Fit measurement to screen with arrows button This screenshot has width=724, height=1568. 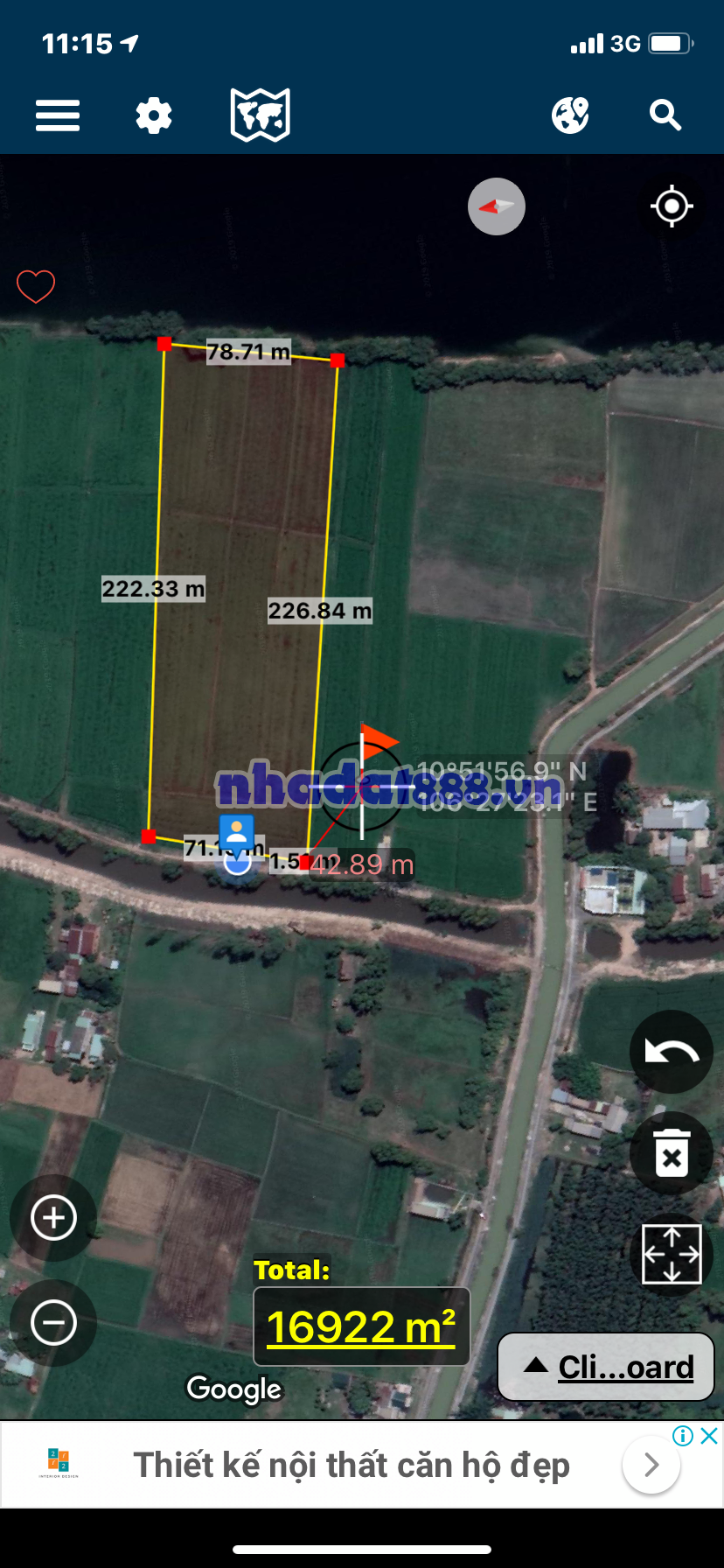tap(672, 1254)
